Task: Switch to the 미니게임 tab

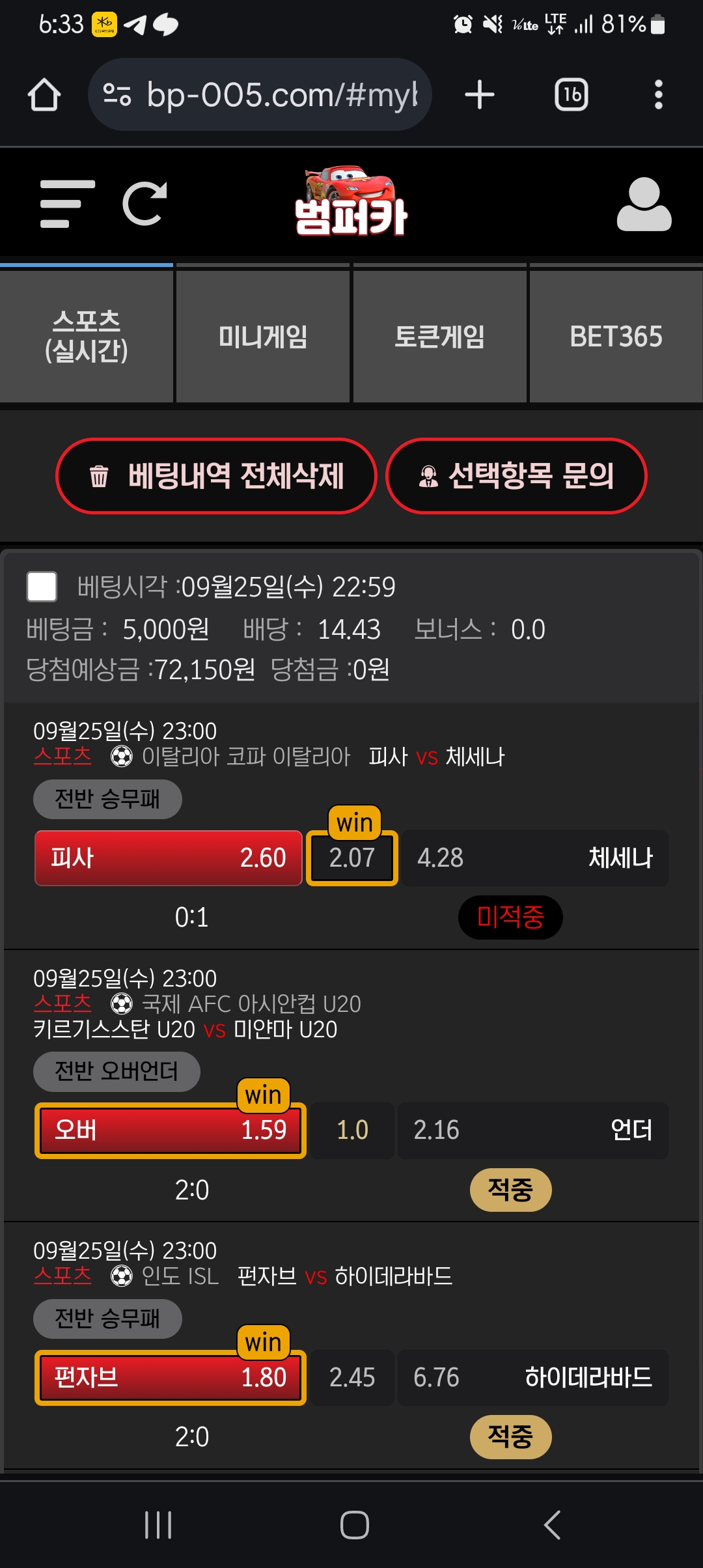Action: click(263, 336)
